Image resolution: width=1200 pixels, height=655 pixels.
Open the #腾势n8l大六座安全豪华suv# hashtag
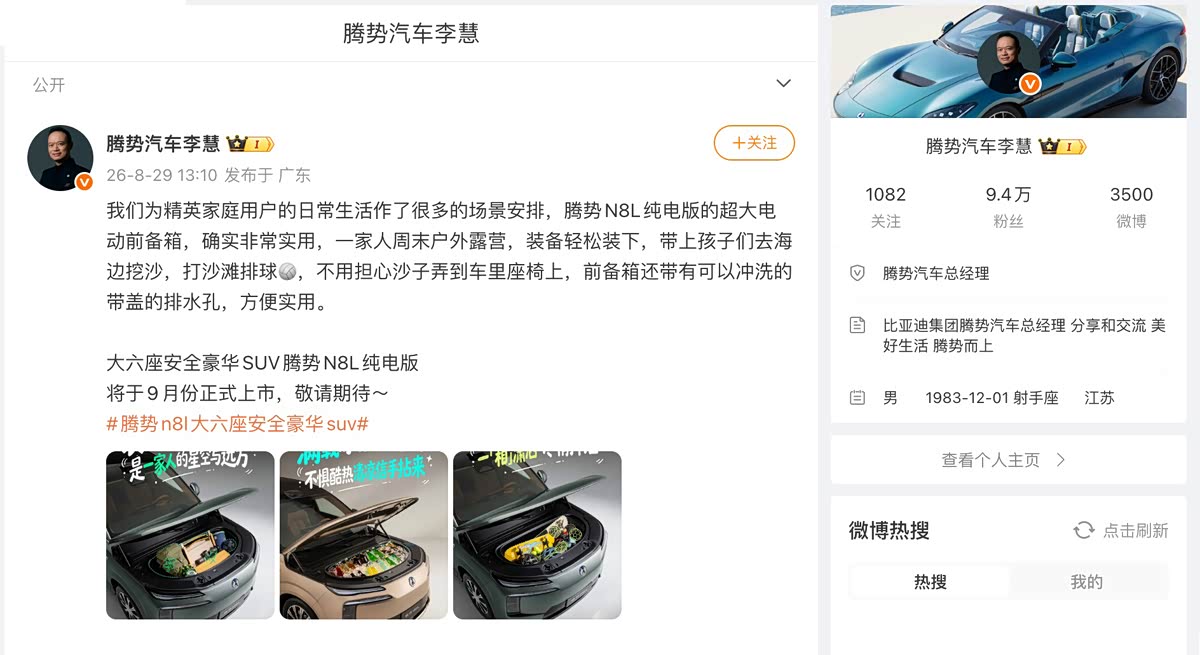pyautogui.click(x=237, y=424)
